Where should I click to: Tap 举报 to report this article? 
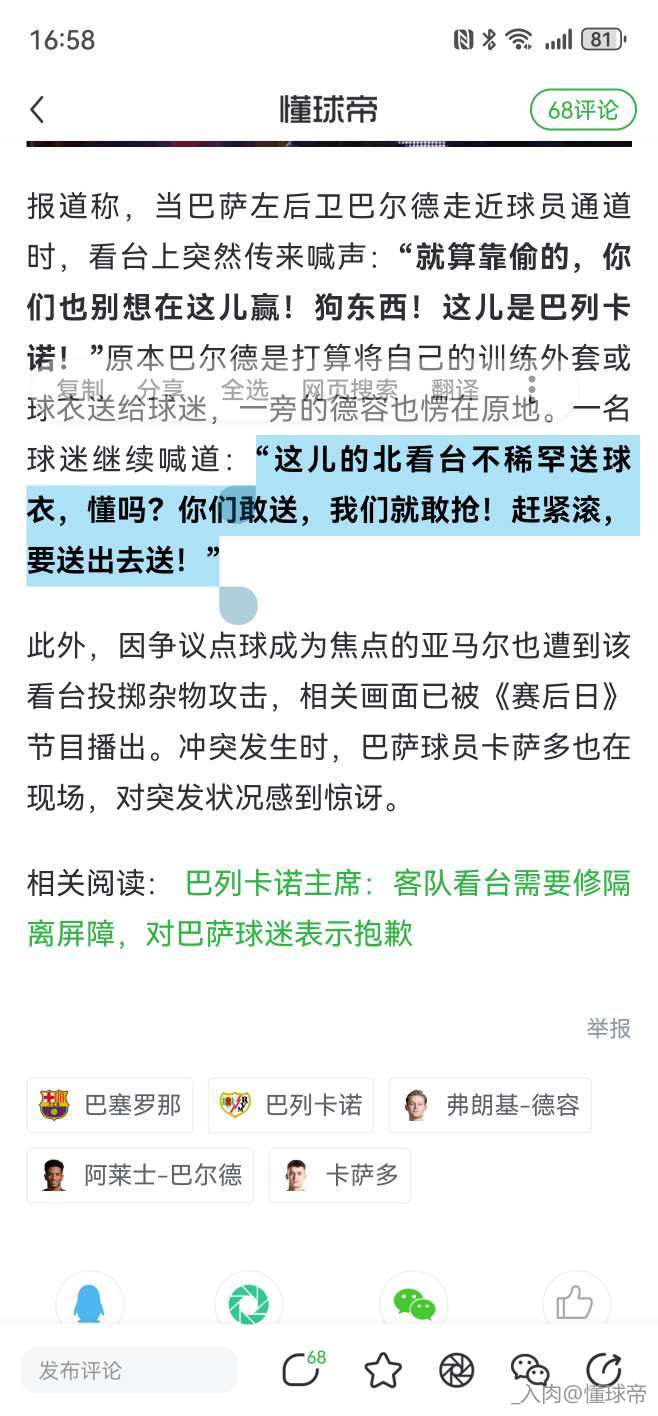(x=608, y=1028)
